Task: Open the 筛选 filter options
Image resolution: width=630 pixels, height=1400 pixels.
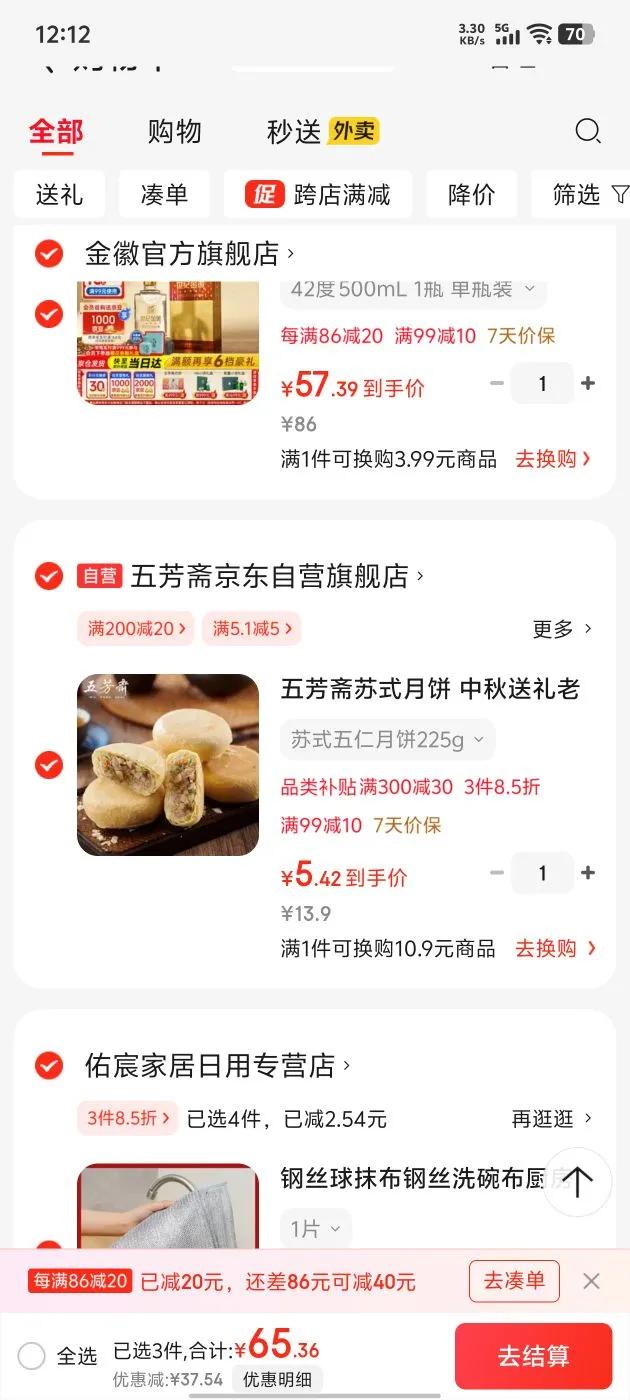Action: tap(588, 194)
